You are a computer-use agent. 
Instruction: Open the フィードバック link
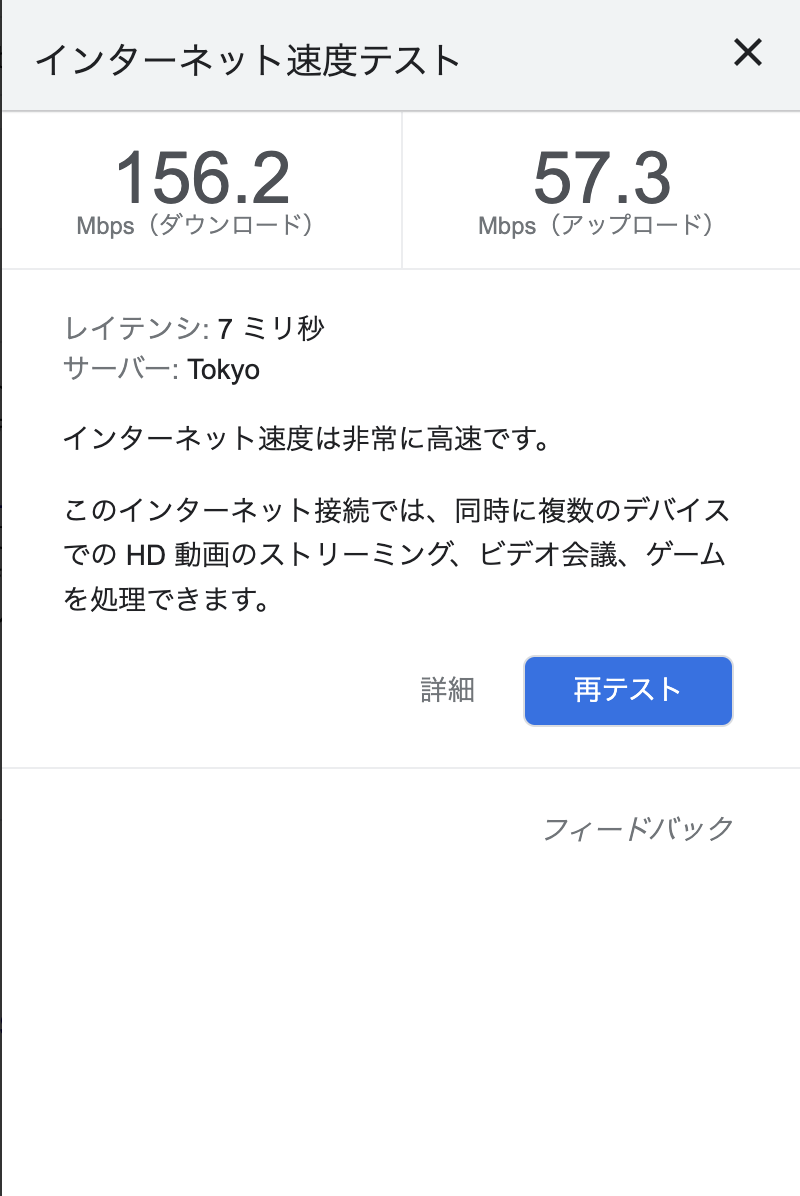coord(638,828)
